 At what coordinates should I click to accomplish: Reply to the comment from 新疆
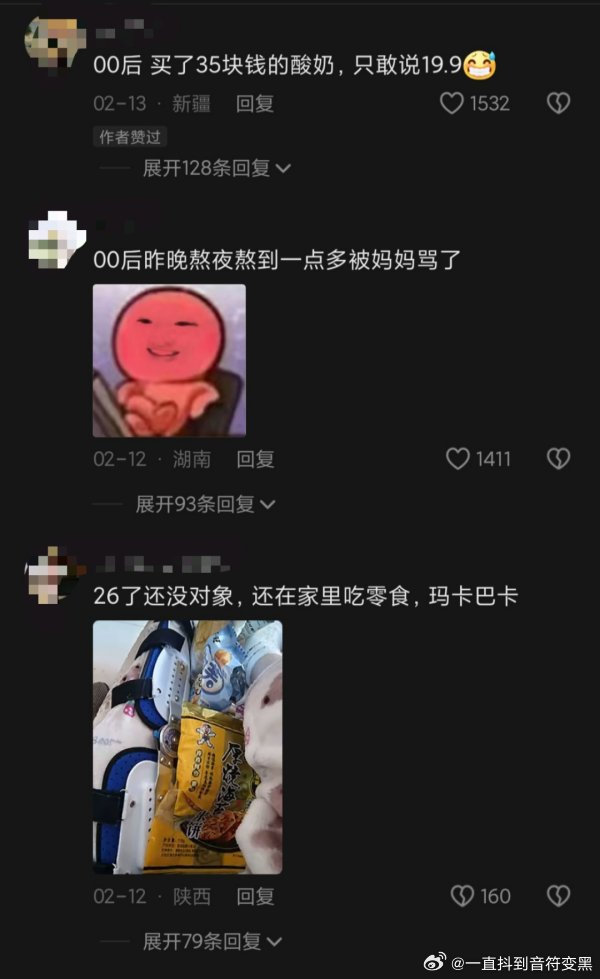pos(255,103)
